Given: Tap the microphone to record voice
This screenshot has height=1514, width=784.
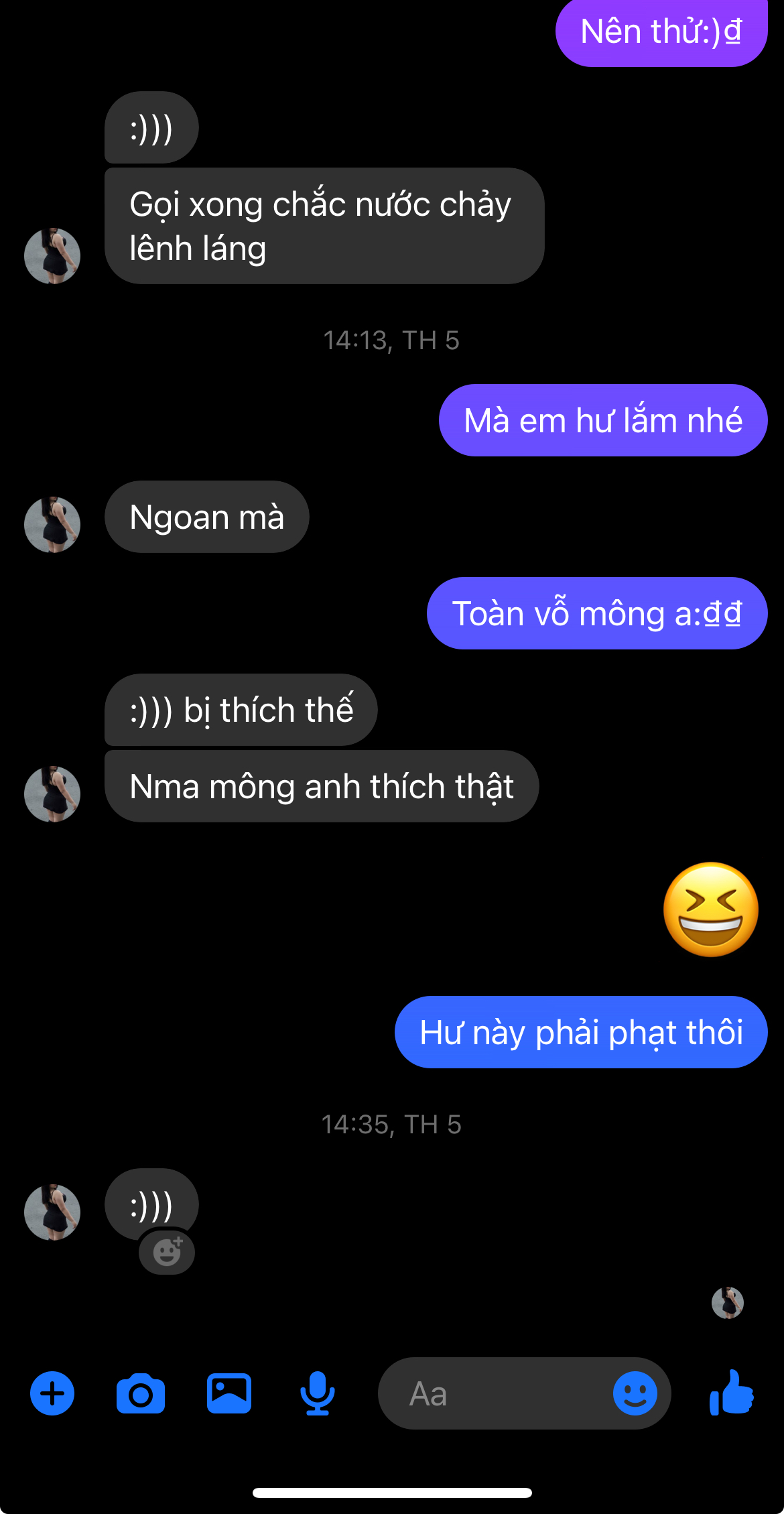Looking at the screenshot, I should 317,1393.
